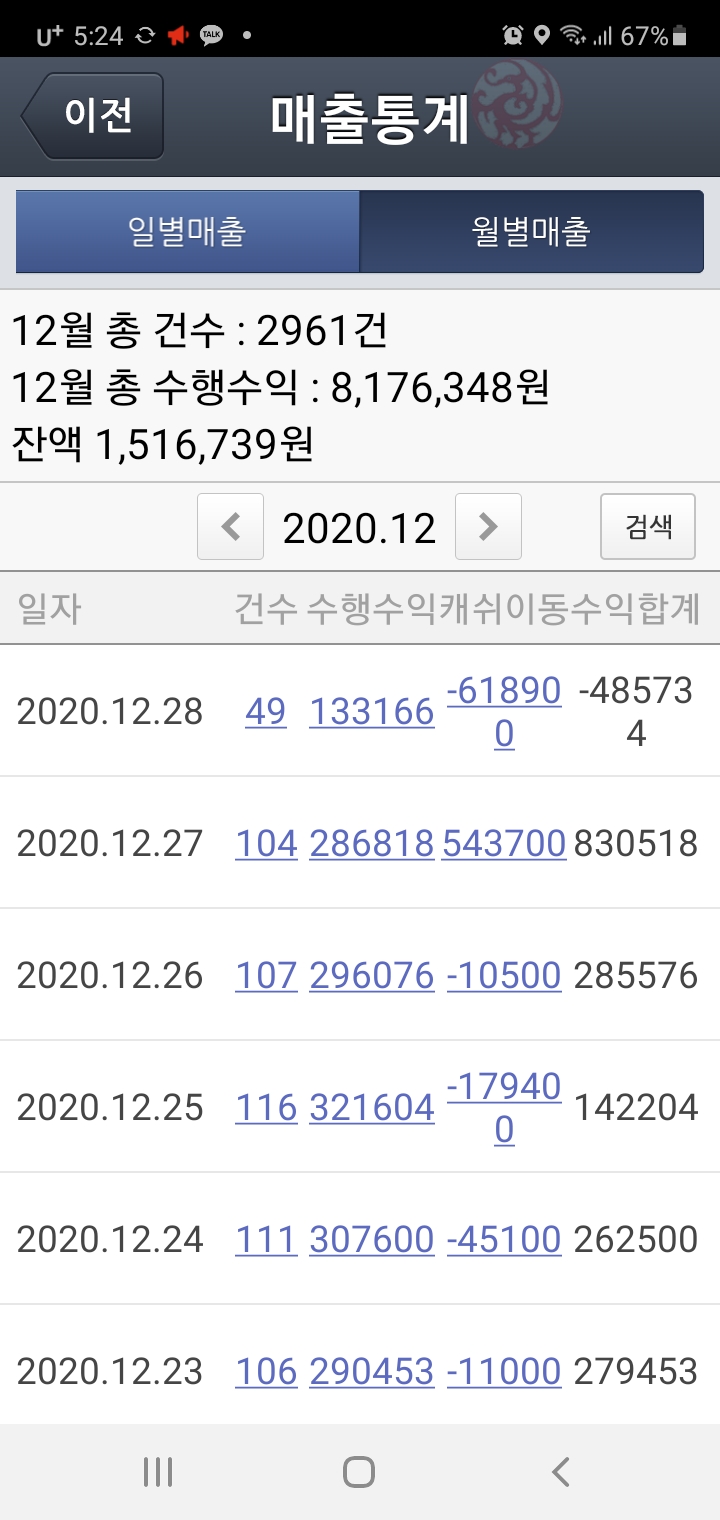Image resolution: width=720 pixels, height=1520 pixels.
Task: Open count 116 for 2020.12.25
Action: pos(266,1108)
